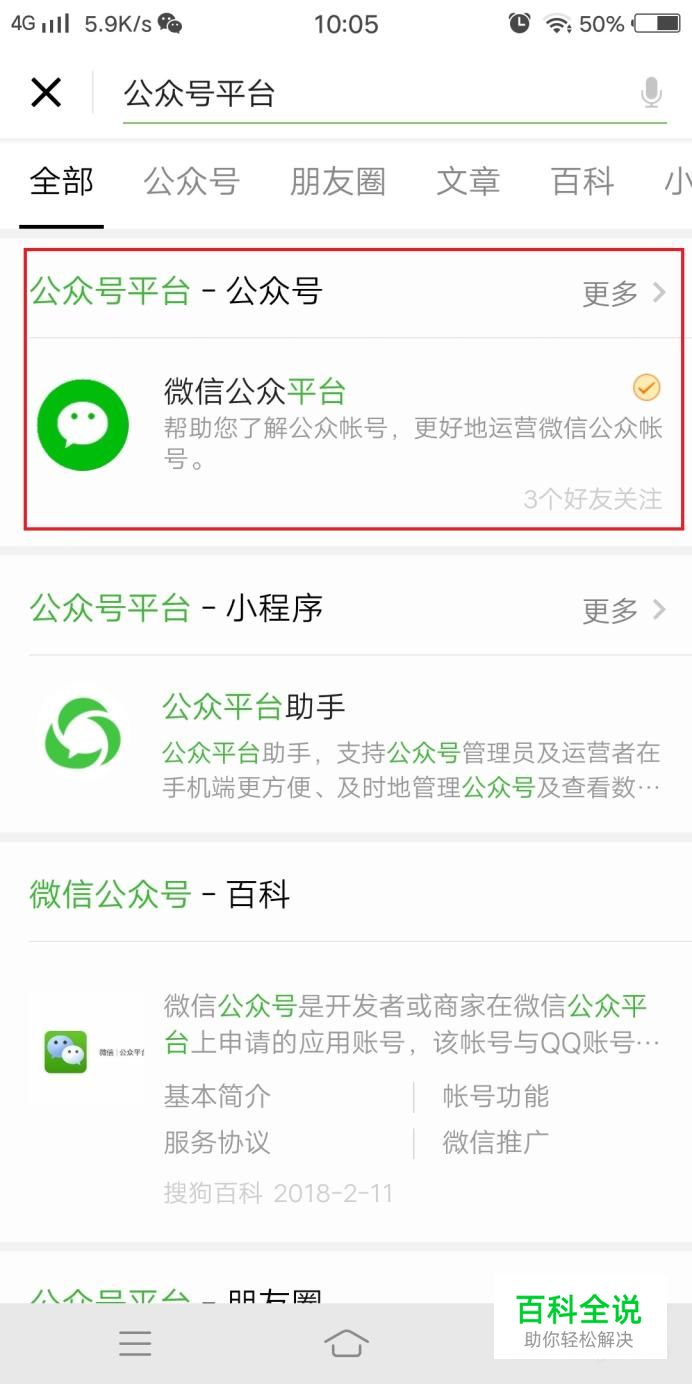Open the system menu button
Viewport: 692px width, 1384px height.
click(x=135, y=1343)
